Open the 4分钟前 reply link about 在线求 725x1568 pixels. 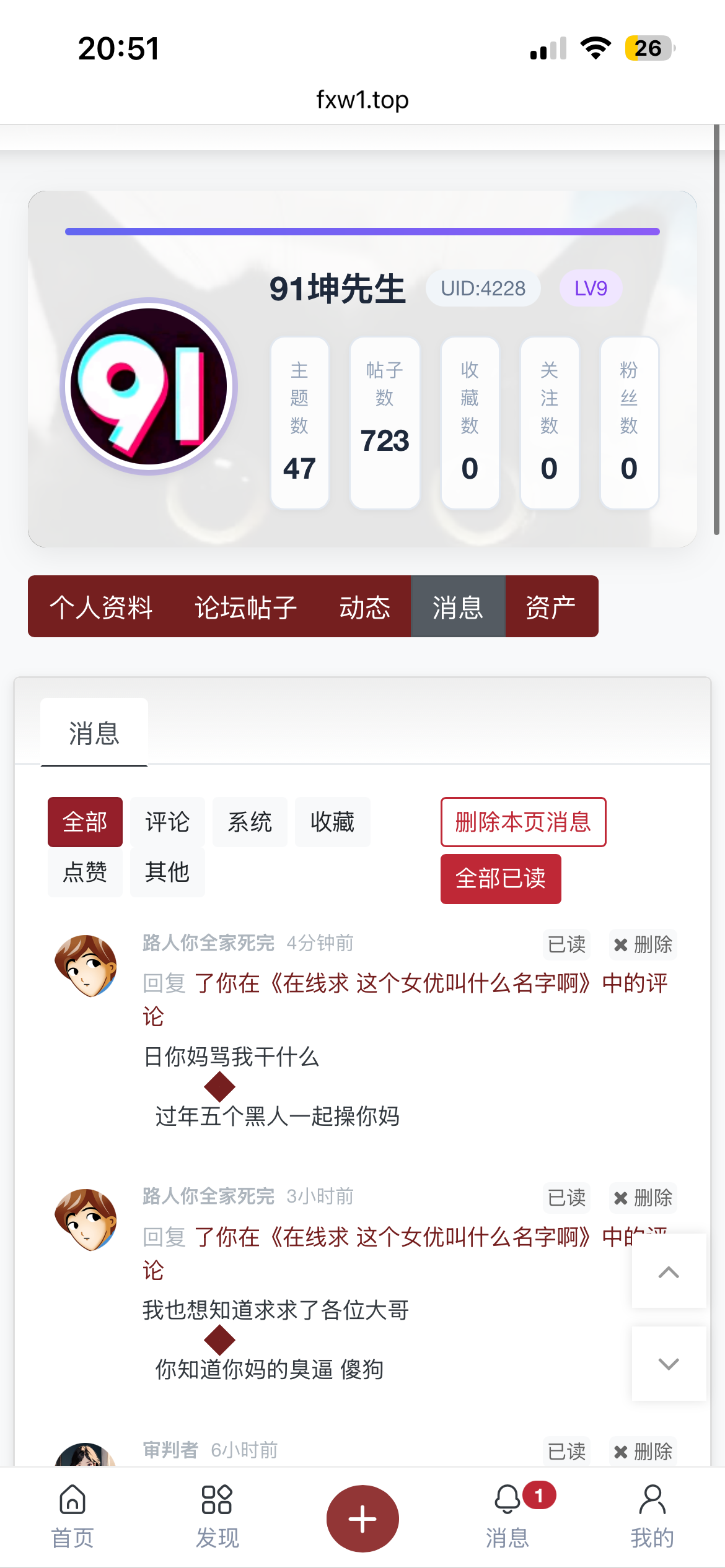pos(430,983)
